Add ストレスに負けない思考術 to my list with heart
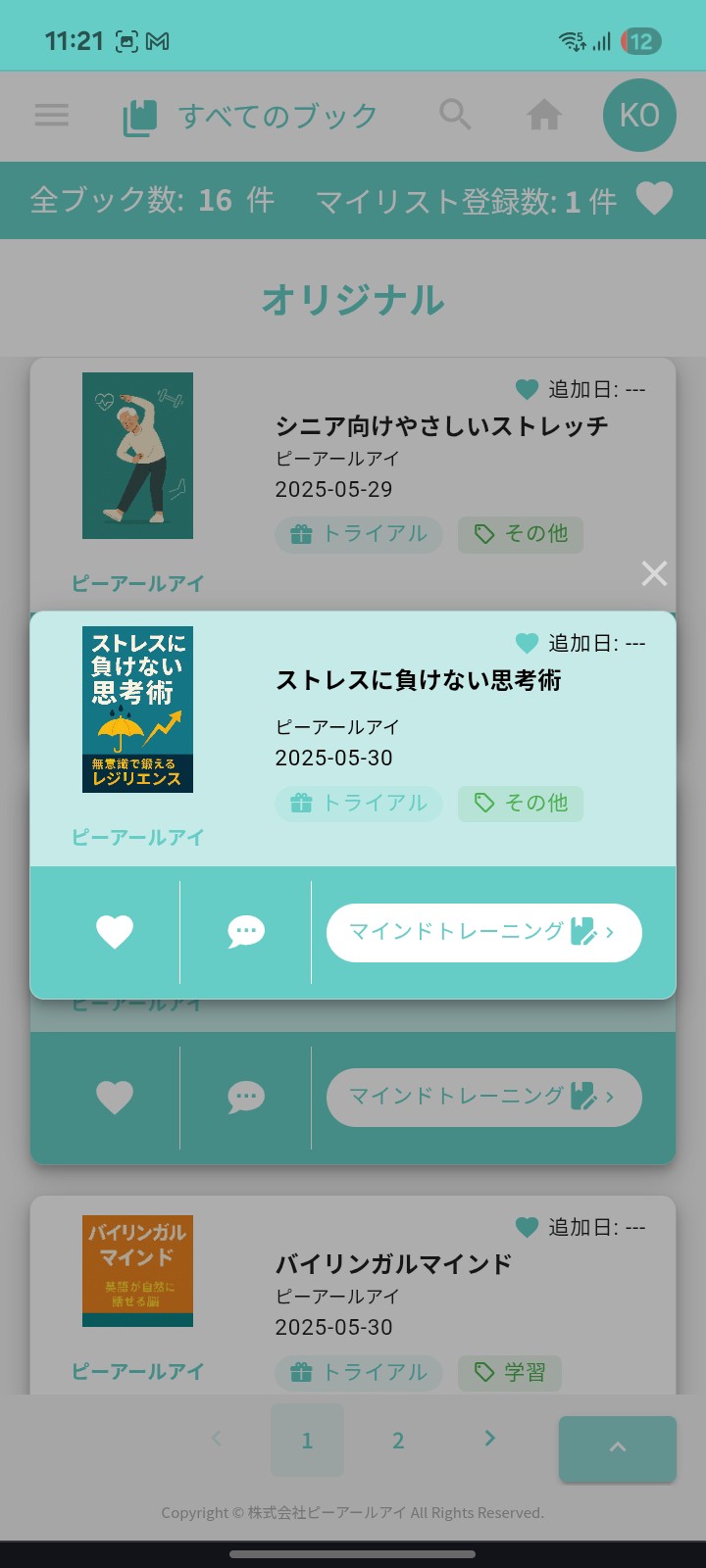Screen dimensions: 706x1568 (x=115, y=931)
